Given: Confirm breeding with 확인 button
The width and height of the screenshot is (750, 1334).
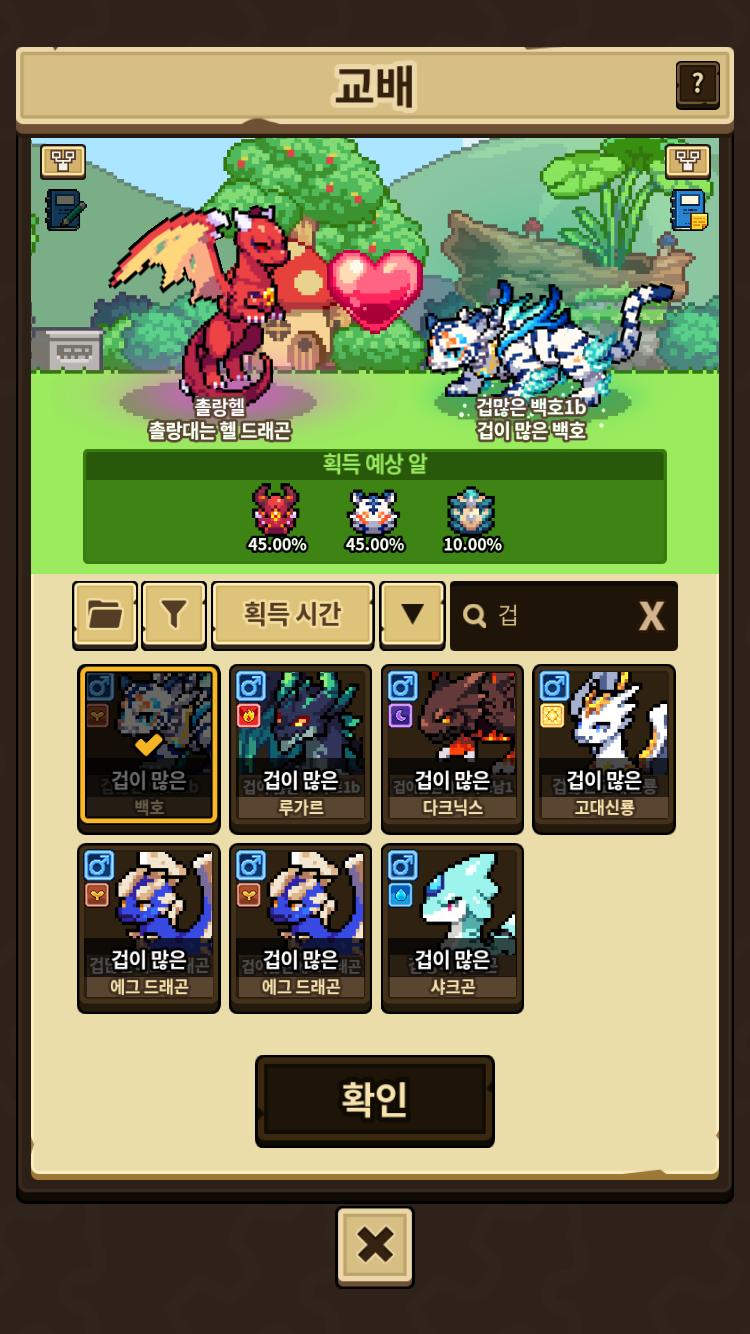Looking at the screenshot, I should tap(375, 1099).
